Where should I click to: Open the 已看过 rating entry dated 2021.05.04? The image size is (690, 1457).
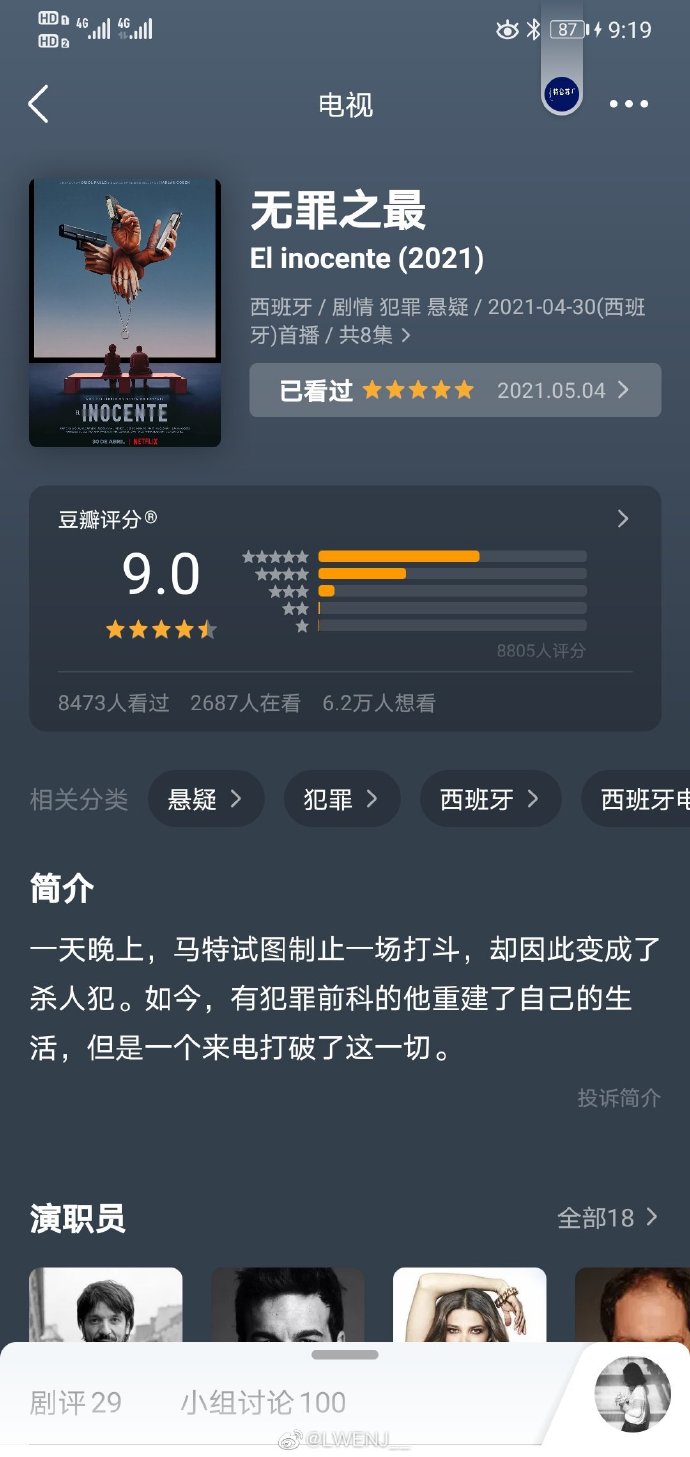tap(455, 390)
